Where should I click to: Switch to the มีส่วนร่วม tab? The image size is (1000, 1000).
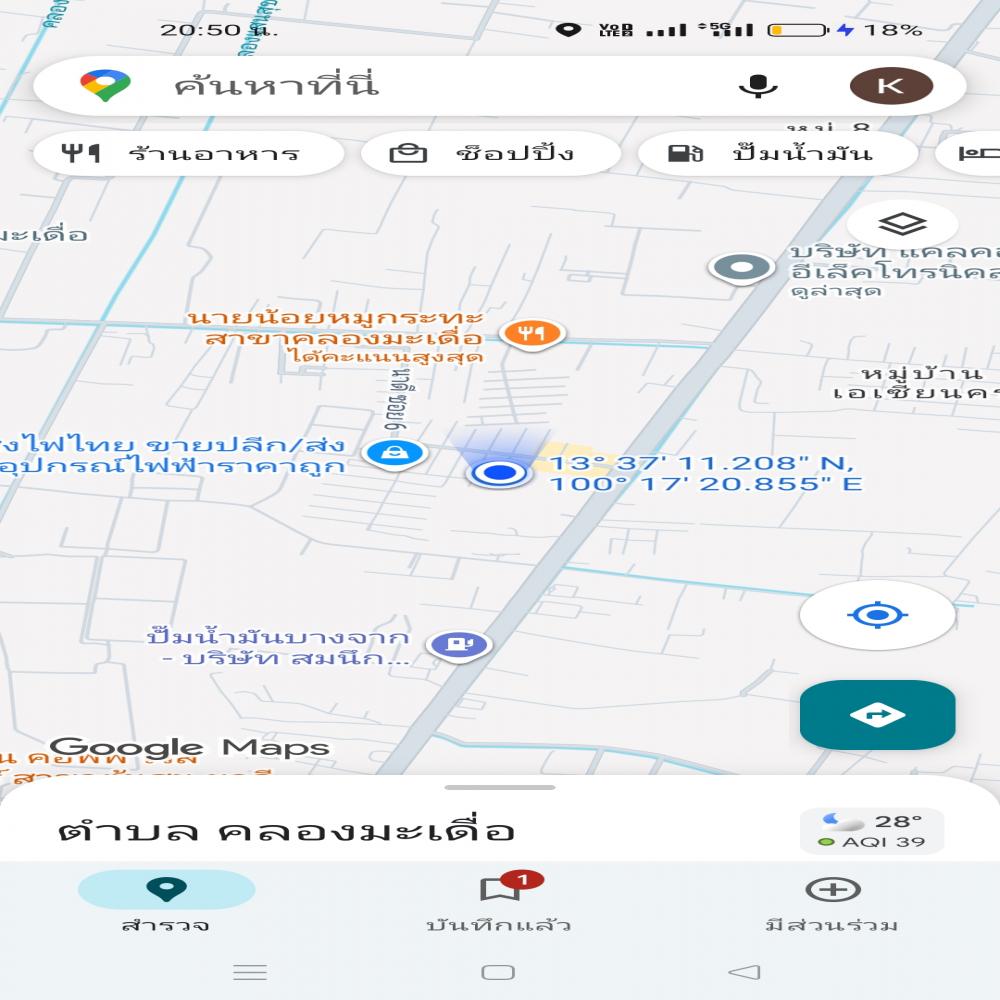(x=832, y=901)
